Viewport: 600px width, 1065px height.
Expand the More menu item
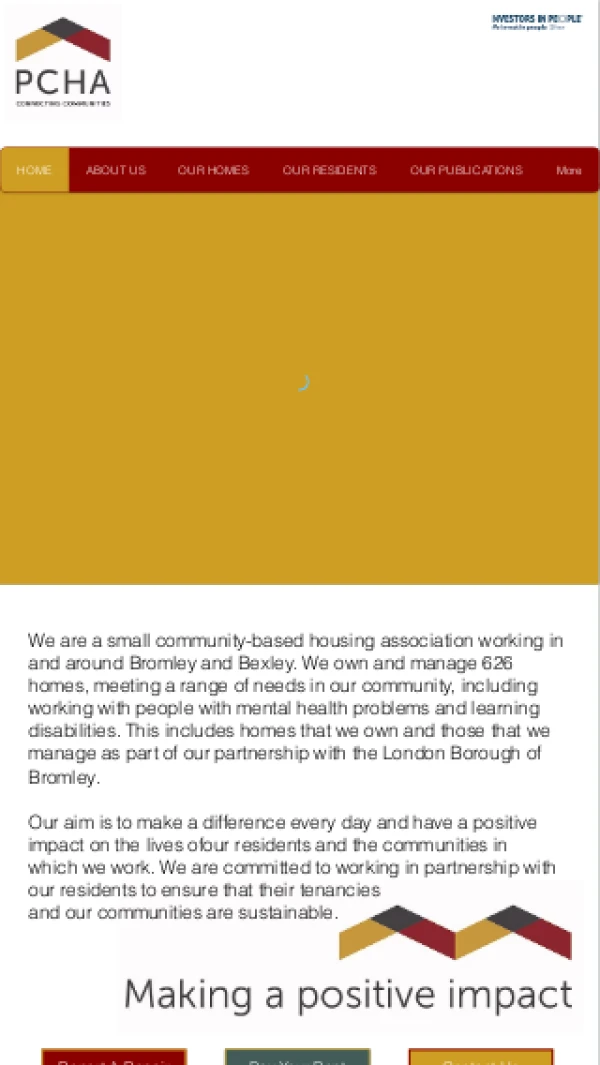[x=569, y=170]
